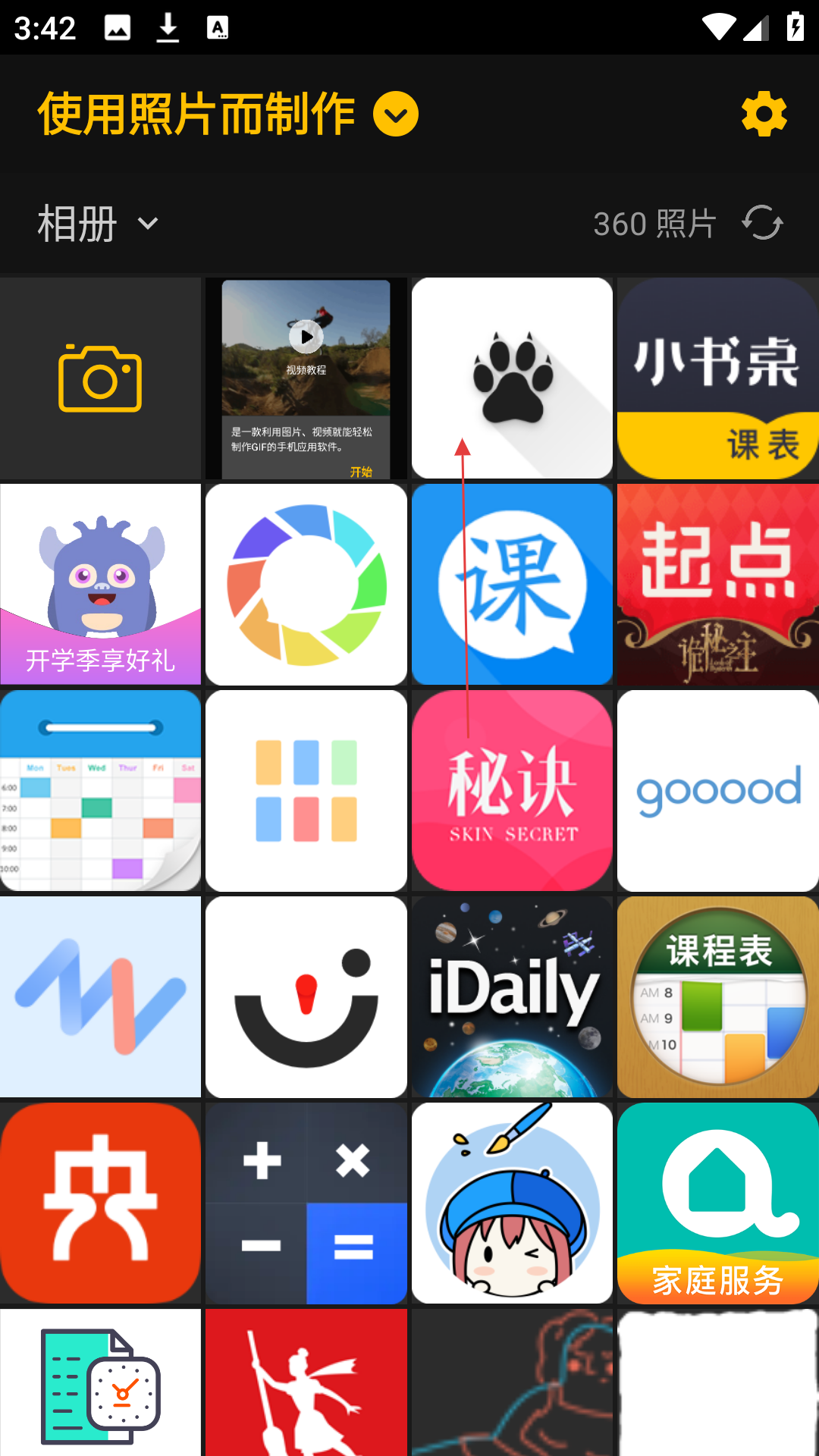819x1456 pixels.
Task: Refresh the photo list
Action: click(762, 223)
